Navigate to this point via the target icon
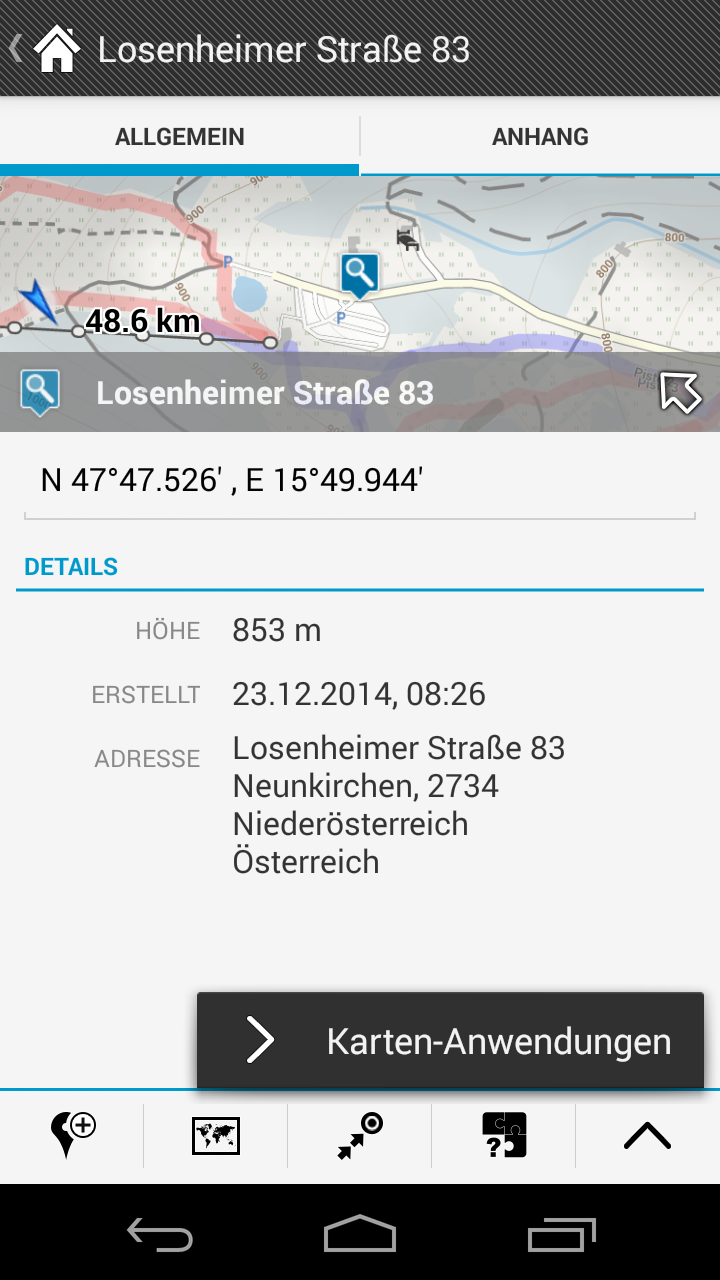The height and width of the screenshot is (1280, 720). pos(360,1135)
